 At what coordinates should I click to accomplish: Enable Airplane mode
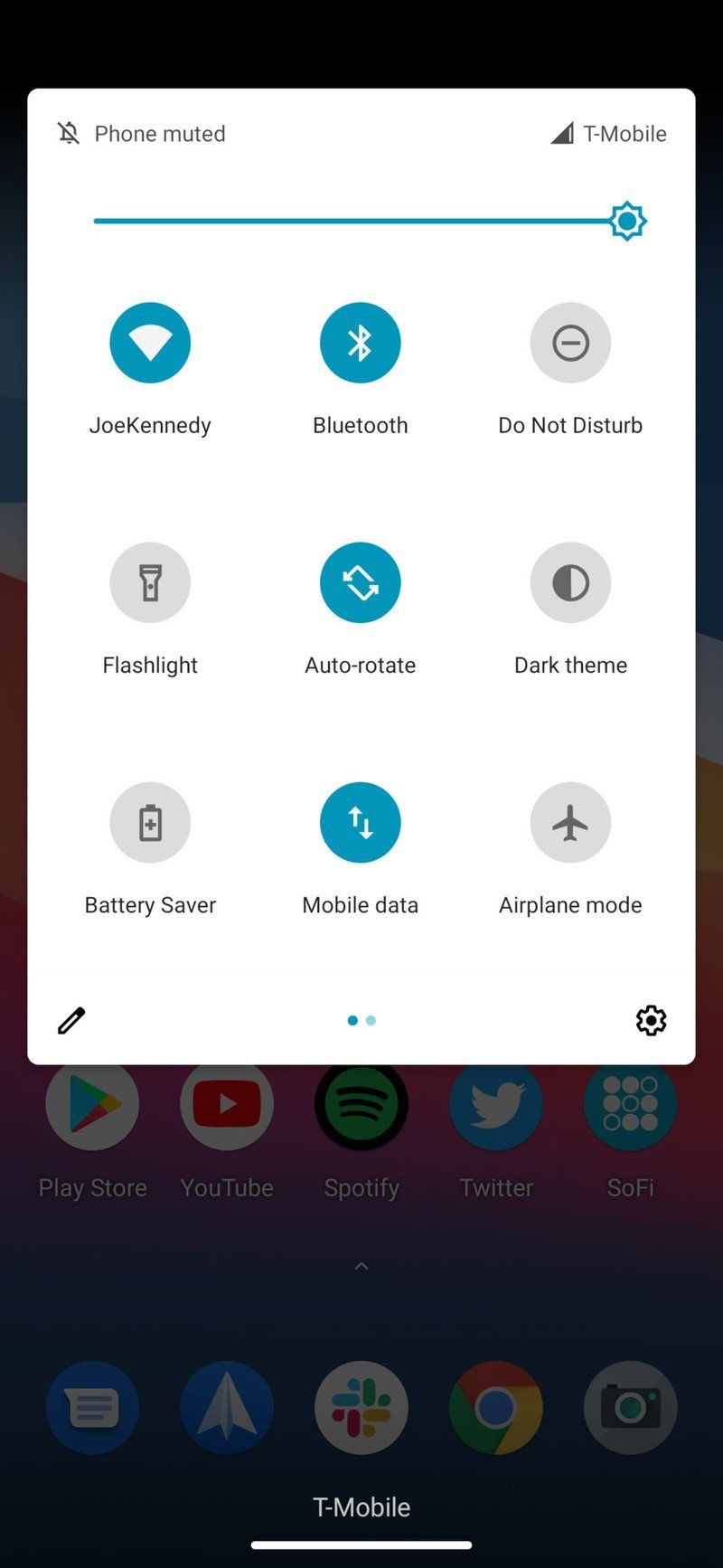tap(570, 822)
